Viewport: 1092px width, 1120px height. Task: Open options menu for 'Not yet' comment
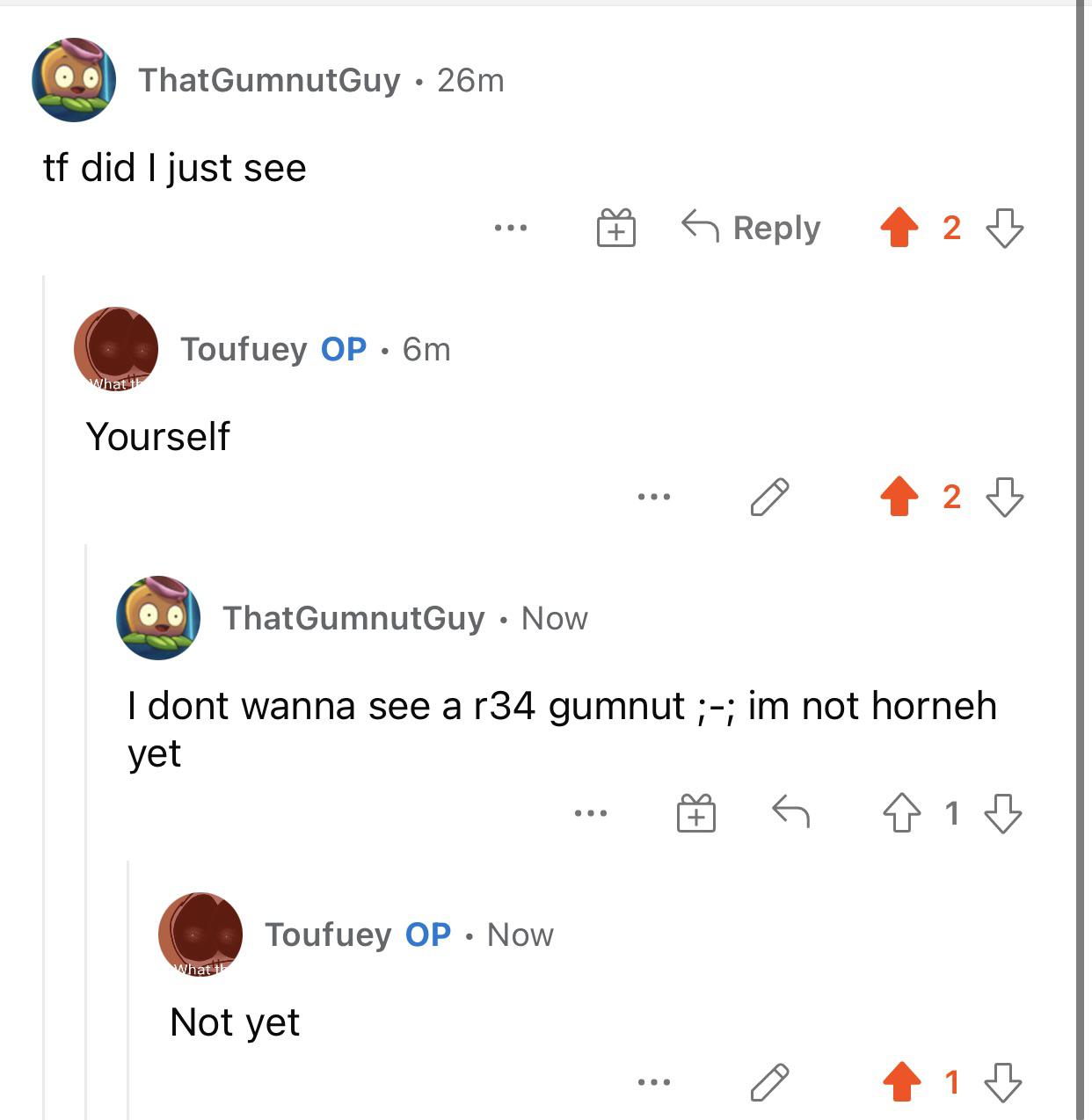[653, 1082]
